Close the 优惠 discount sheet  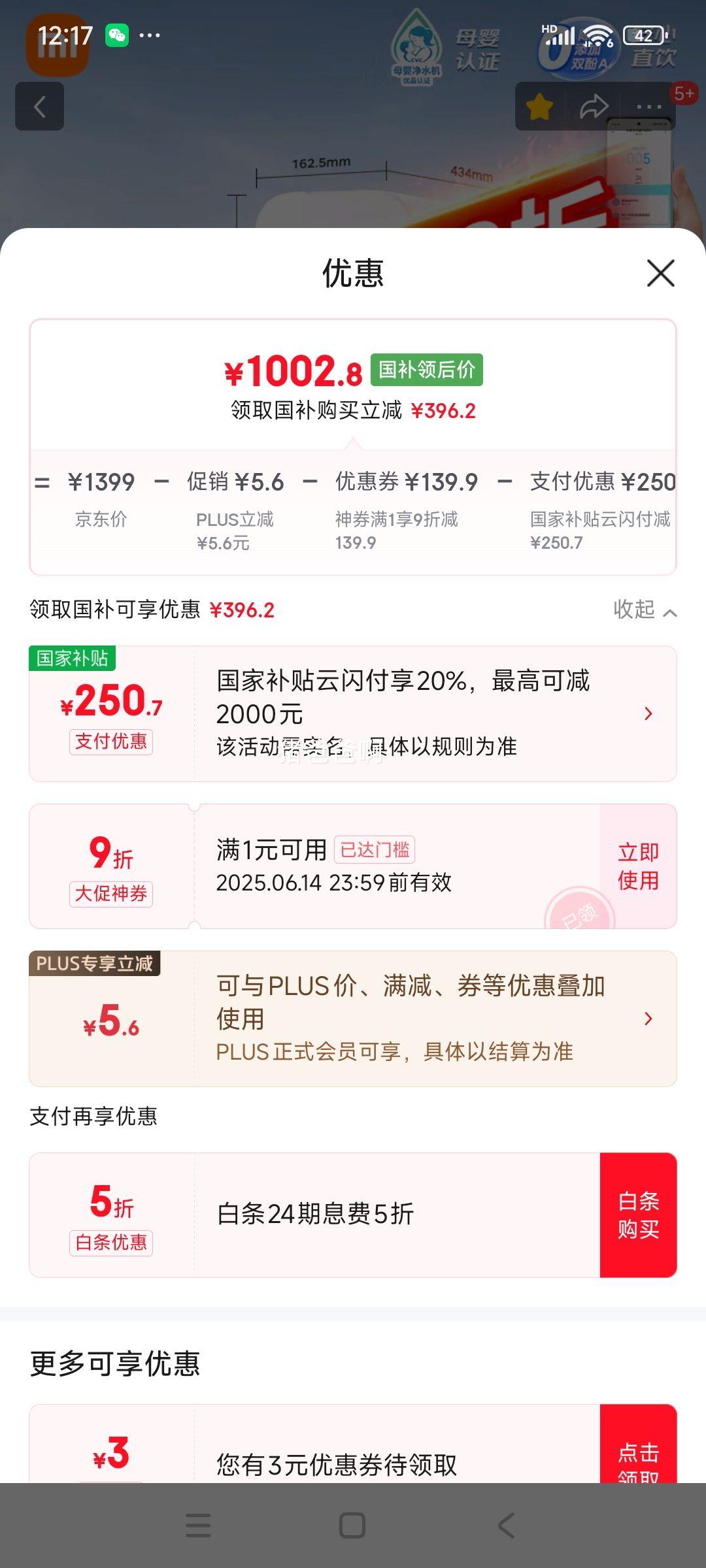point(660,273)
